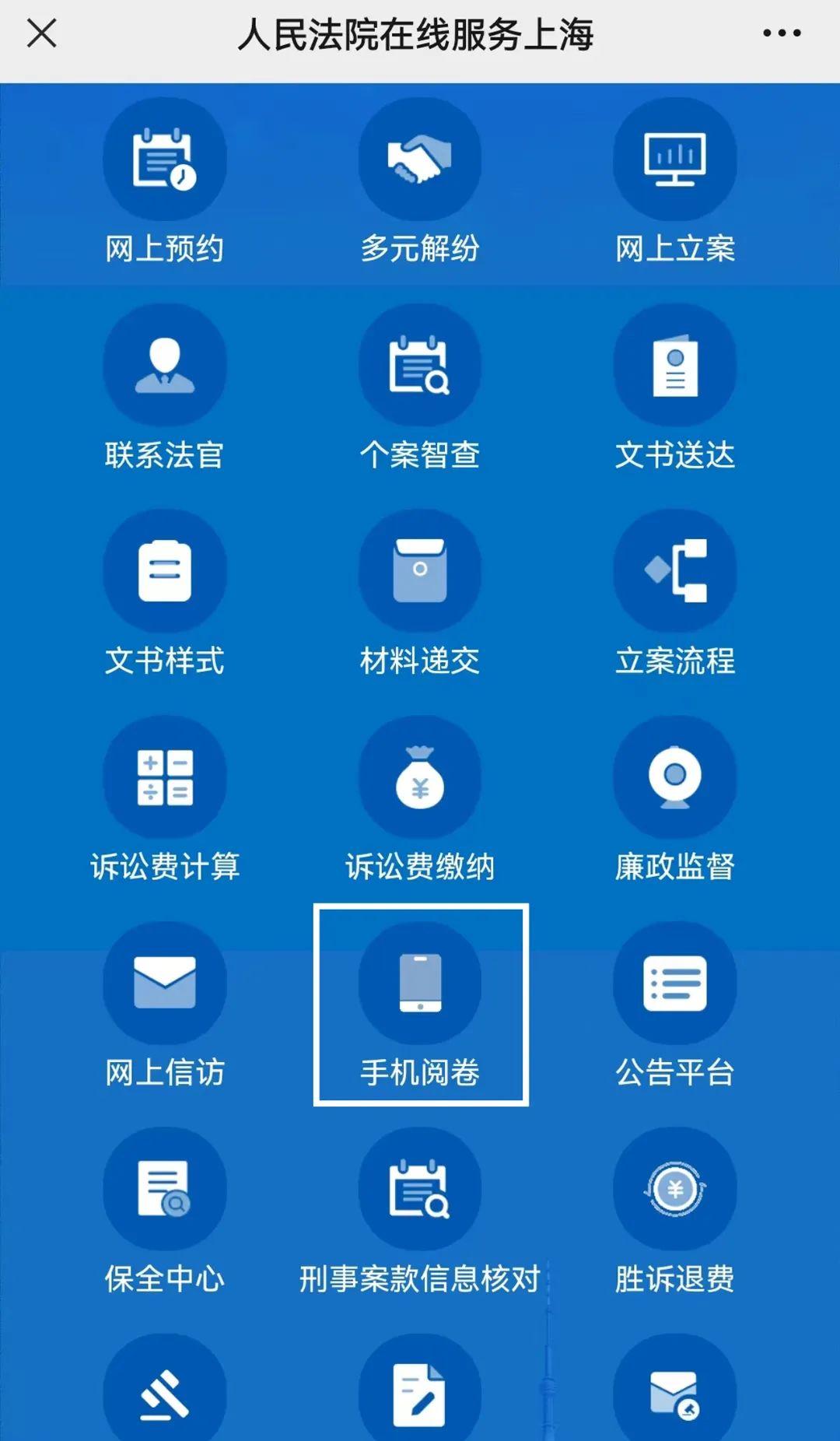
Task: Select 保全中心 preservation center service
Action: coord(165,1189)
